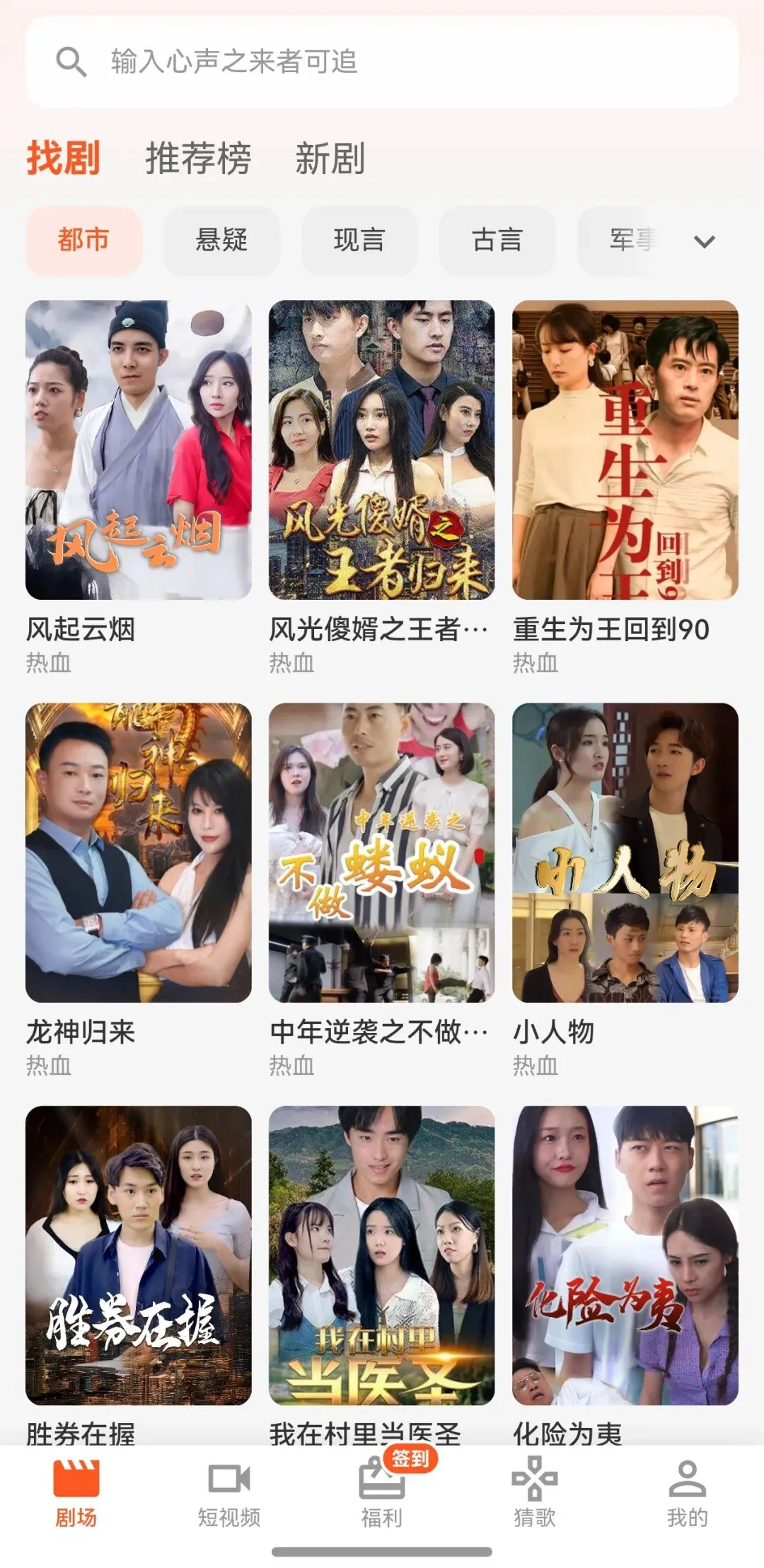
Task: Expand the genre list with the chevron
Action: click(705, 241)
